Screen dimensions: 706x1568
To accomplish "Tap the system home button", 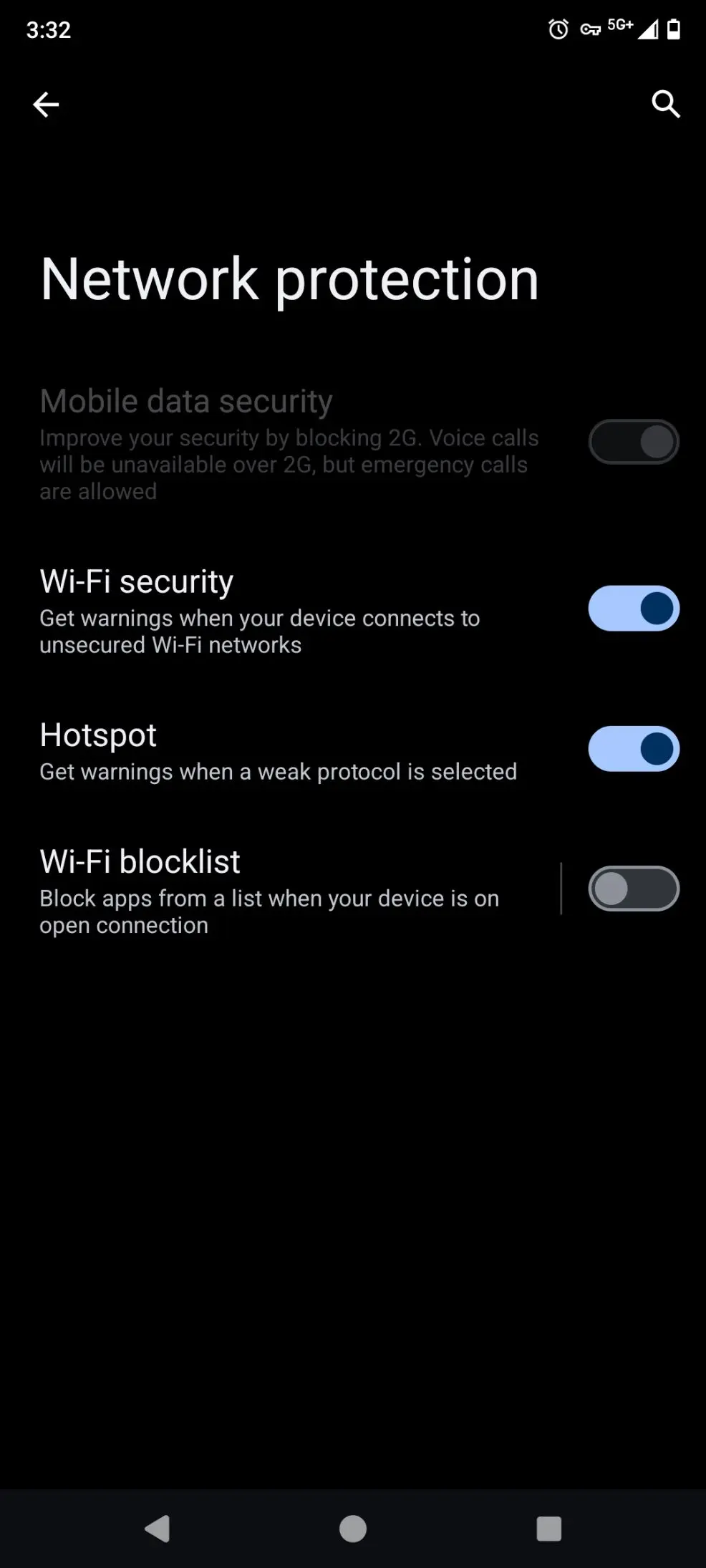I will click(353, 1528).
